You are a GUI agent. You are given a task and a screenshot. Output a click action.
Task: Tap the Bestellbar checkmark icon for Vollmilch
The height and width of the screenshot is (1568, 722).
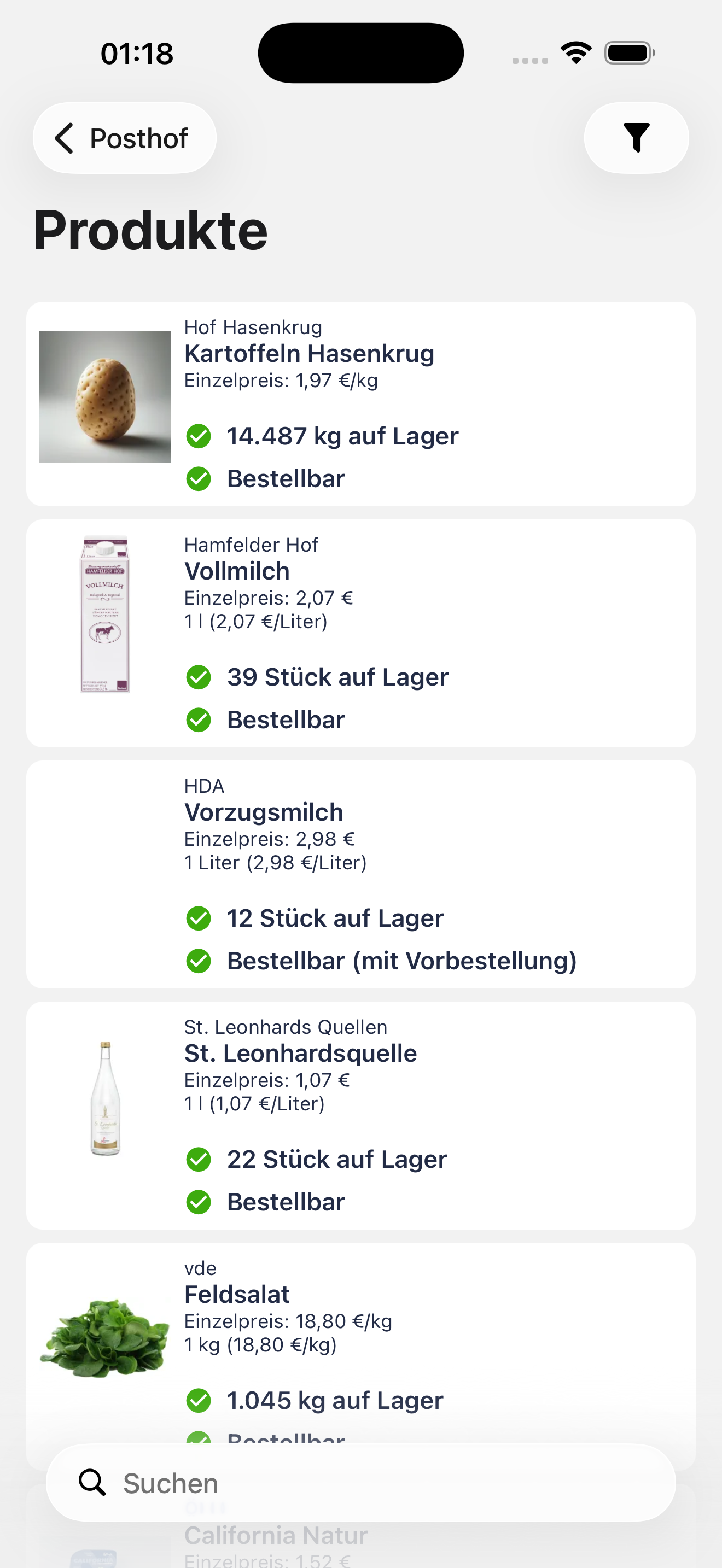point(198,719)
